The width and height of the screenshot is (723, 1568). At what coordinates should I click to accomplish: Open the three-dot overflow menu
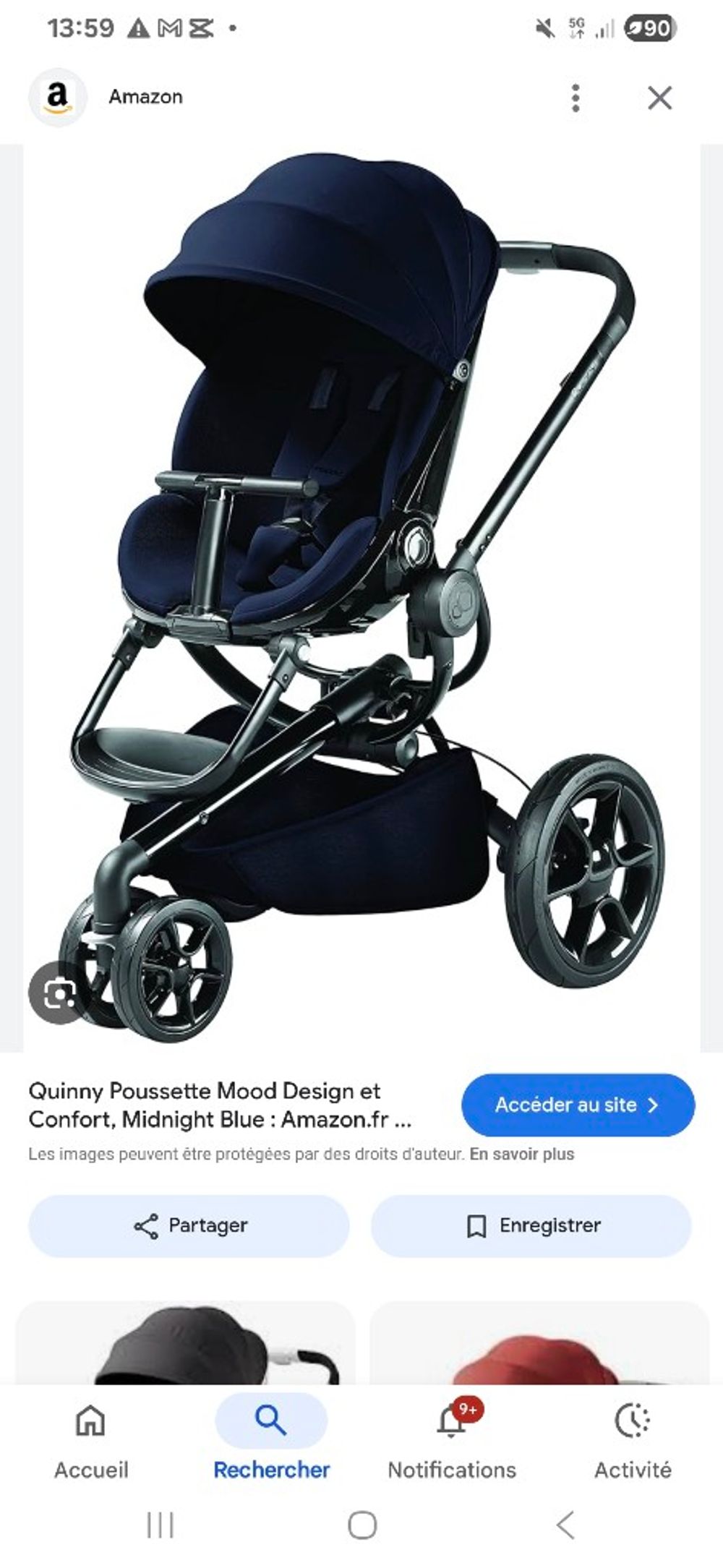tap(576, 98)
